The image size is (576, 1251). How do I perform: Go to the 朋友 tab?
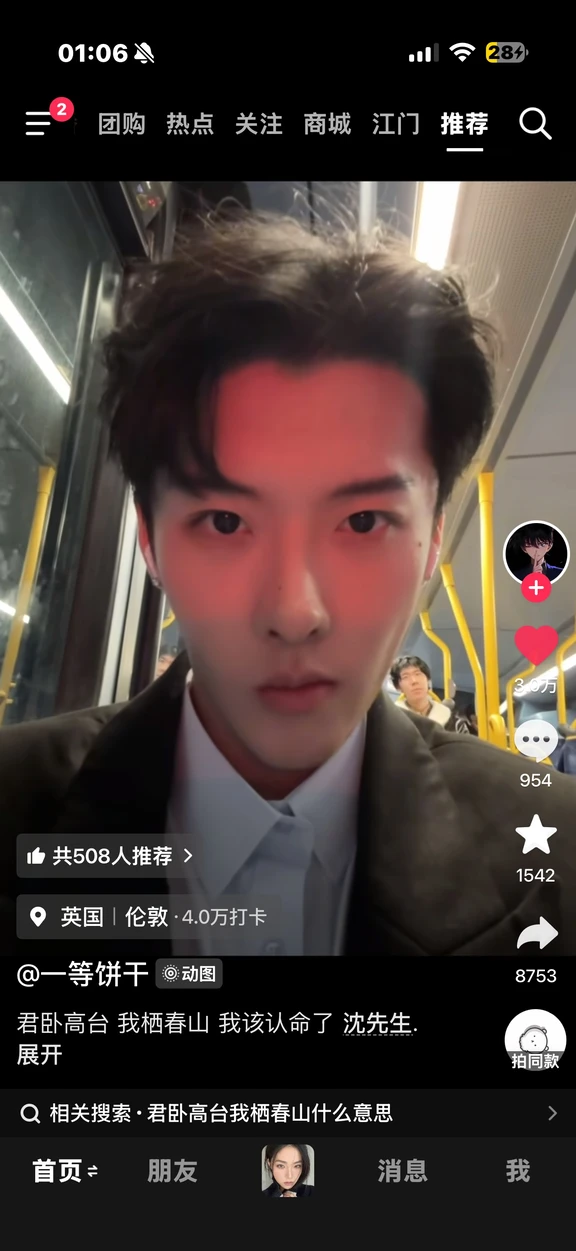coord(172,1171)
